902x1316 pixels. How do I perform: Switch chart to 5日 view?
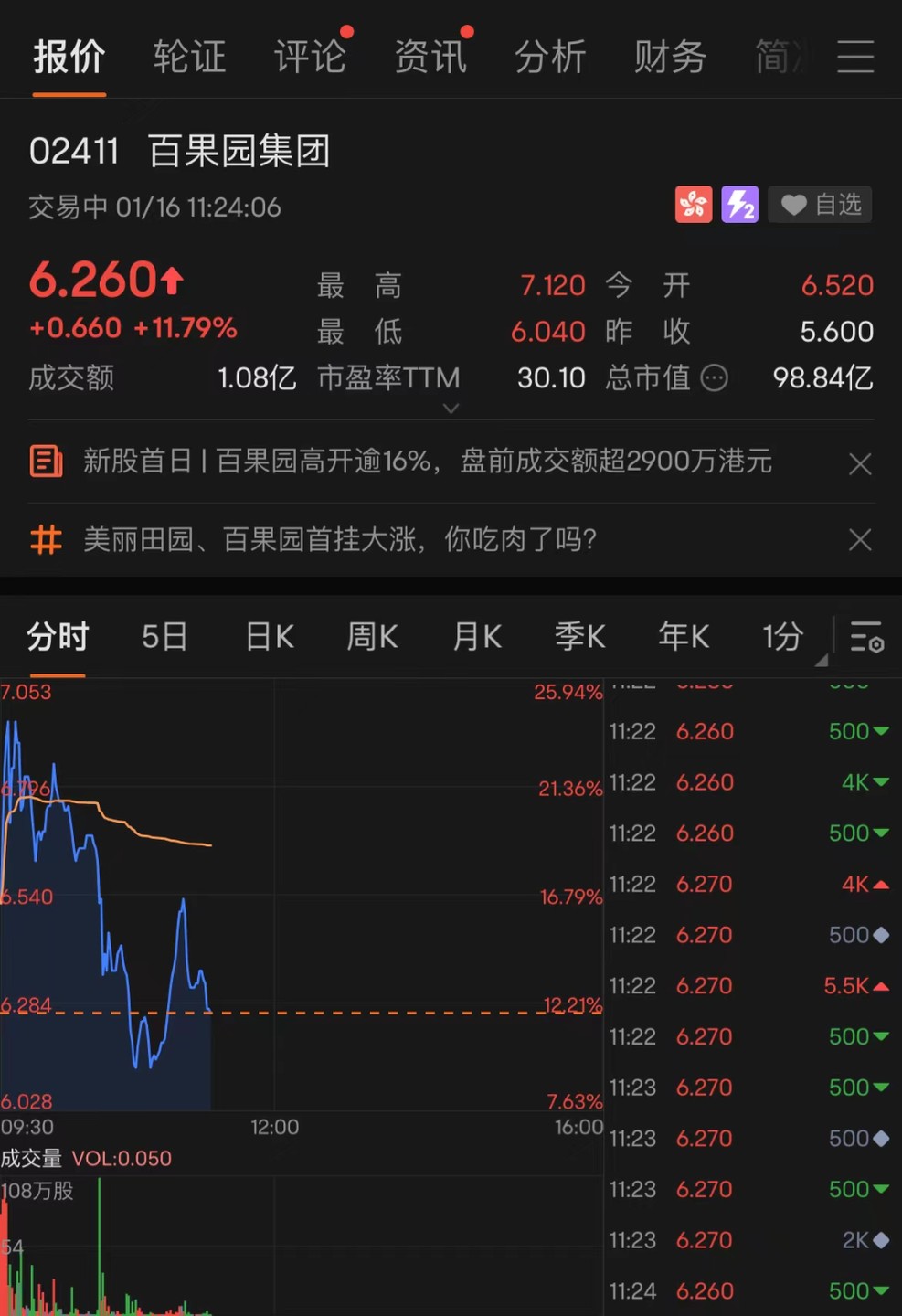(164, 636)
